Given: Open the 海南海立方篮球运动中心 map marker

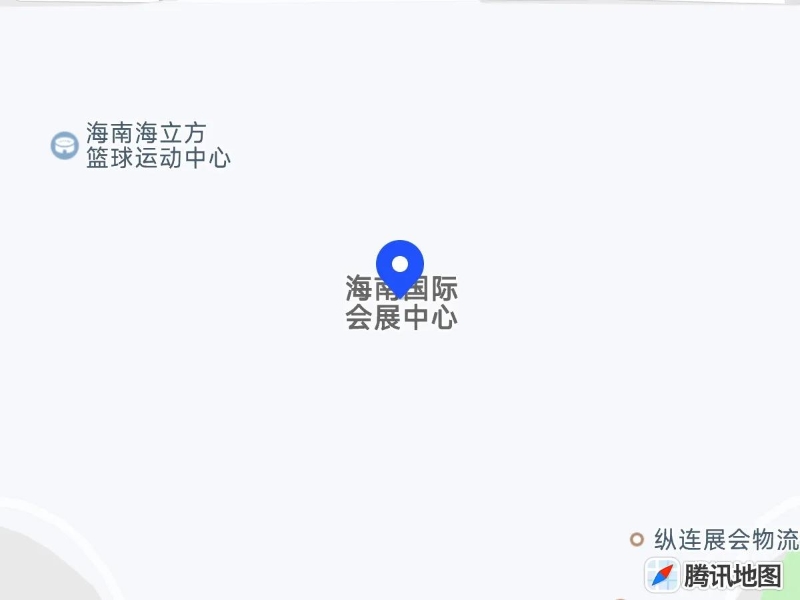Looking at the screenshot, I should (65, 146).
